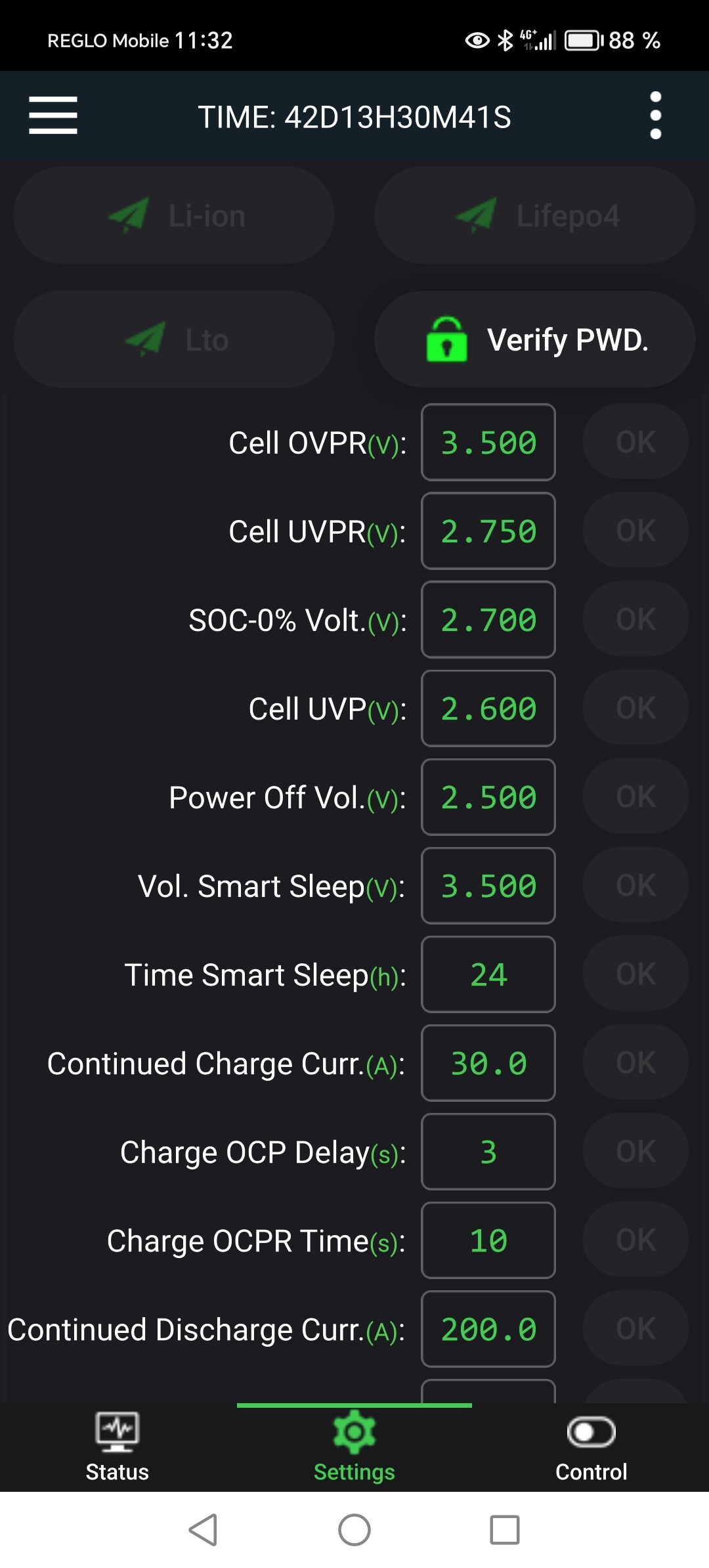Edit the Cell UVPR voltage field
Screen dimensions: 709x1568
pos(488,531)
